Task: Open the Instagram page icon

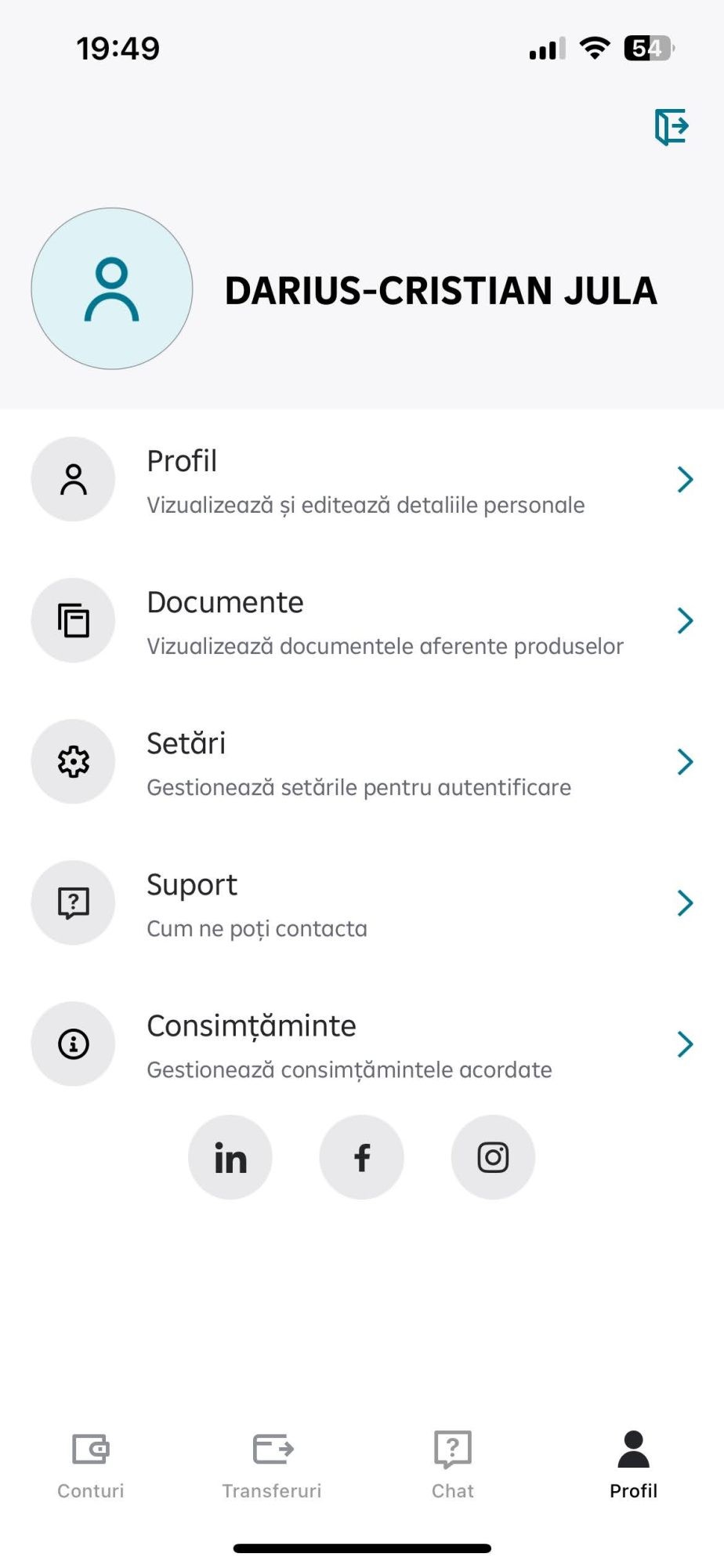Action: click(x=494, y=1157)
